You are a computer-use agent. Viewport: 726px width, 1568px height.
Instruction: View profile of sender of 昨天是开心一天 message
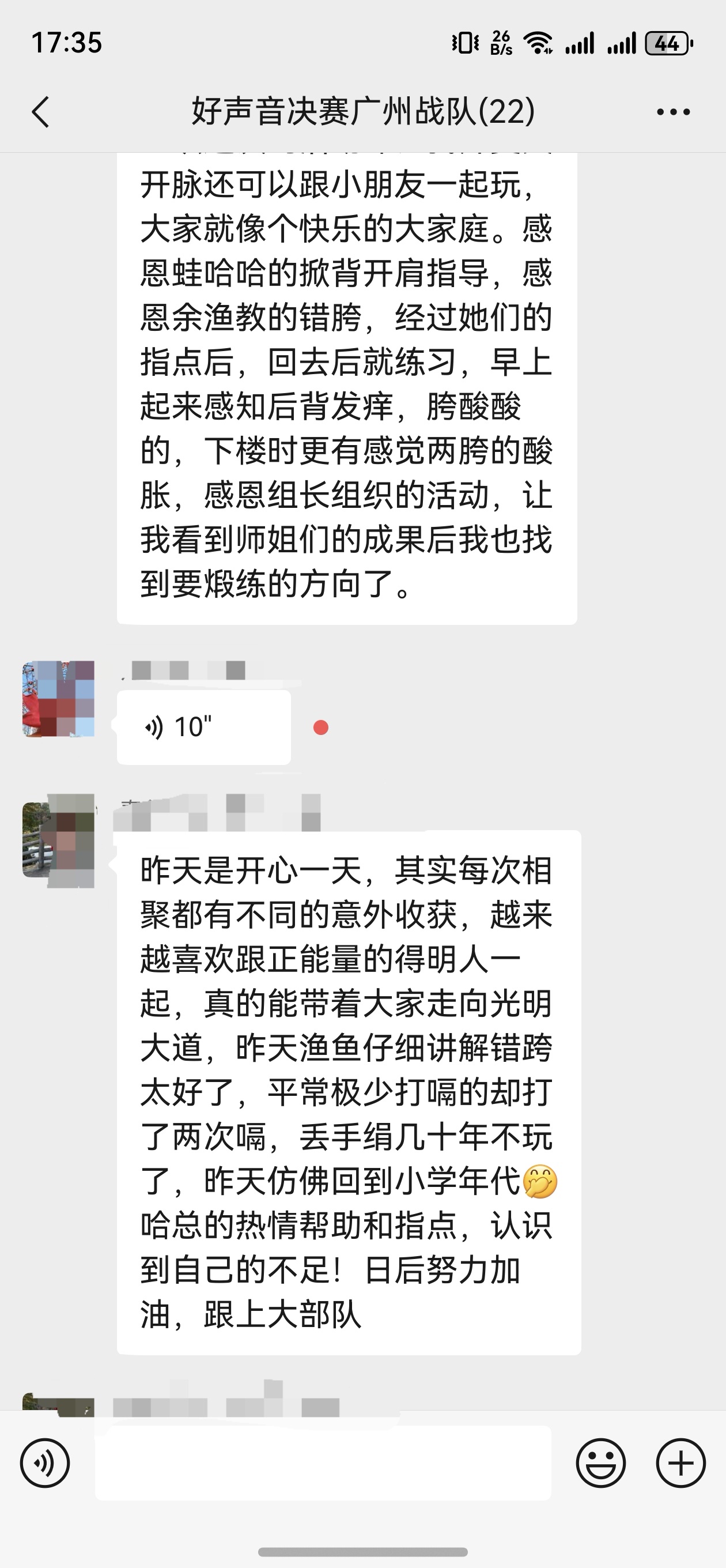[58, 840]
